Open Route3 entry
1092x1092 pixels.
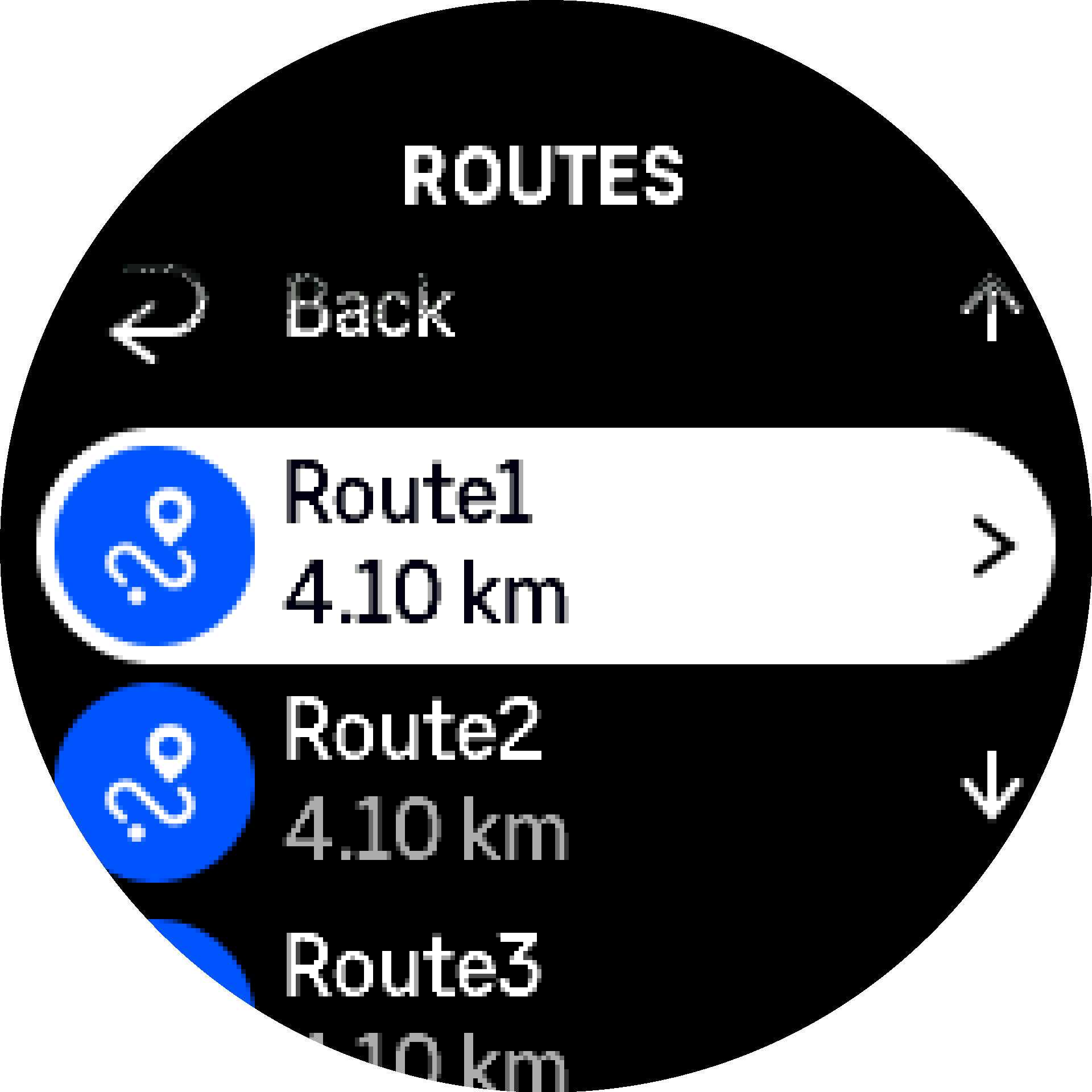pos(412,967)
